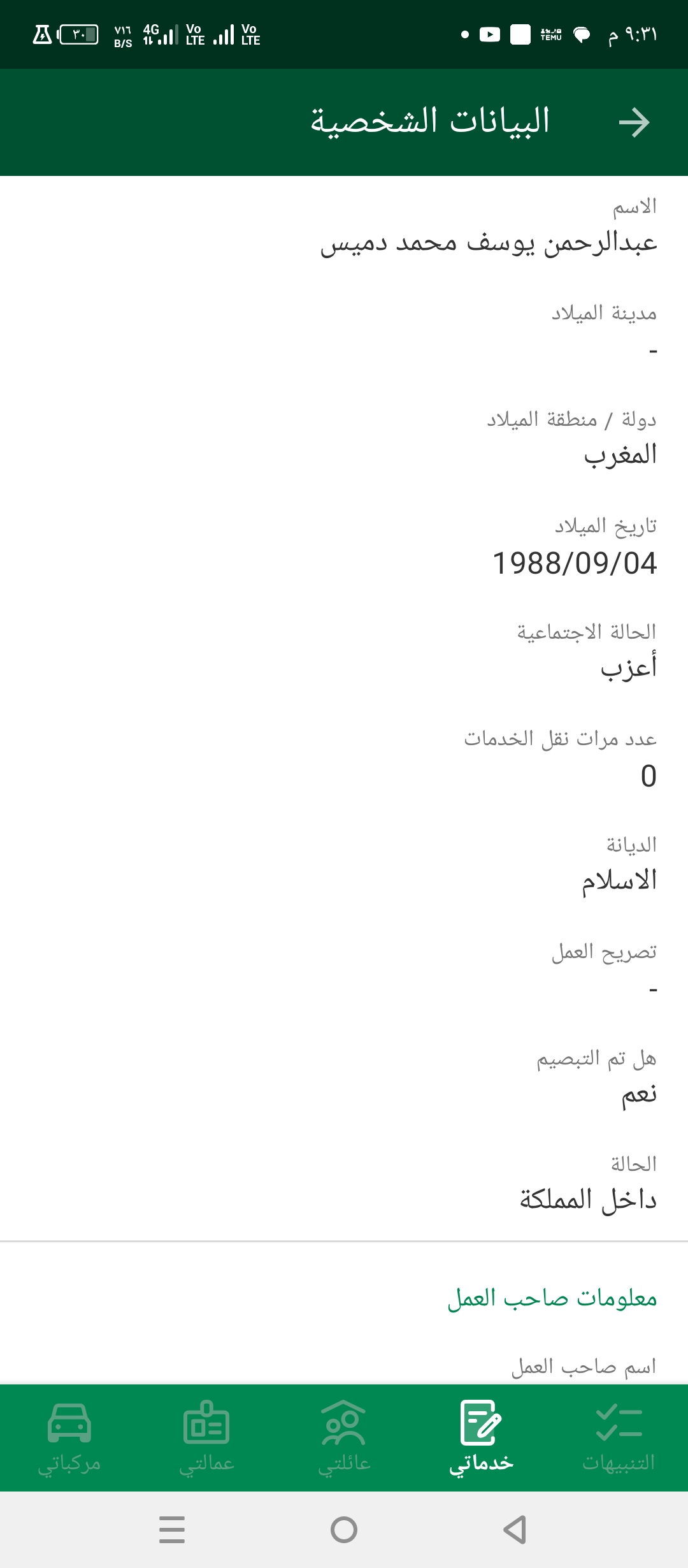The width and height of the screenshot is (688, 1568).
Task: Switch to the مركباتي tab
Action: point(69,1438)
